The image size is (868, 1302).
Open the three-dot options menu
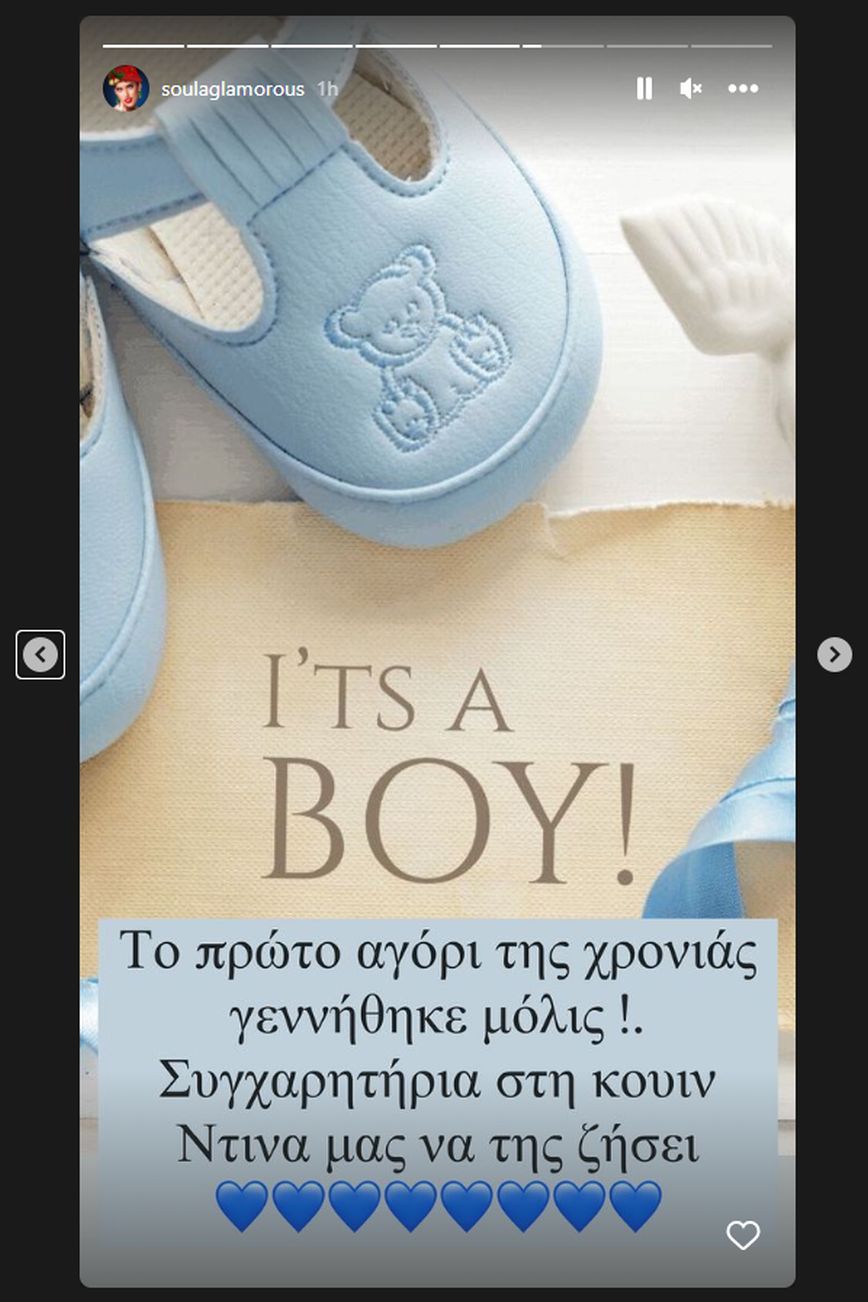pyautogui.click(x=743, y=89)
